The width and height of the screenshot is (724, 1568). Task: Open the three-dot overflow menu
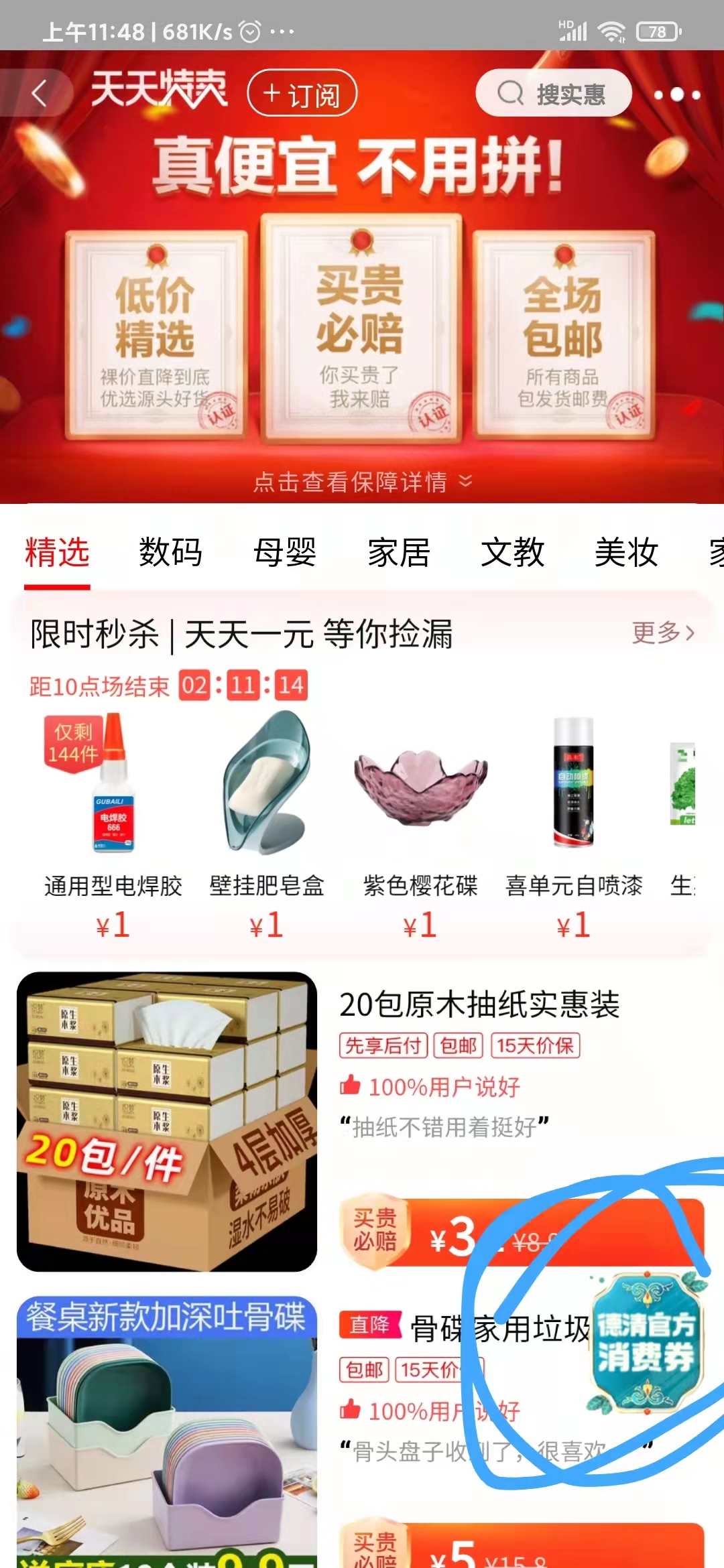pyautogui.click(x=677, y=94)
